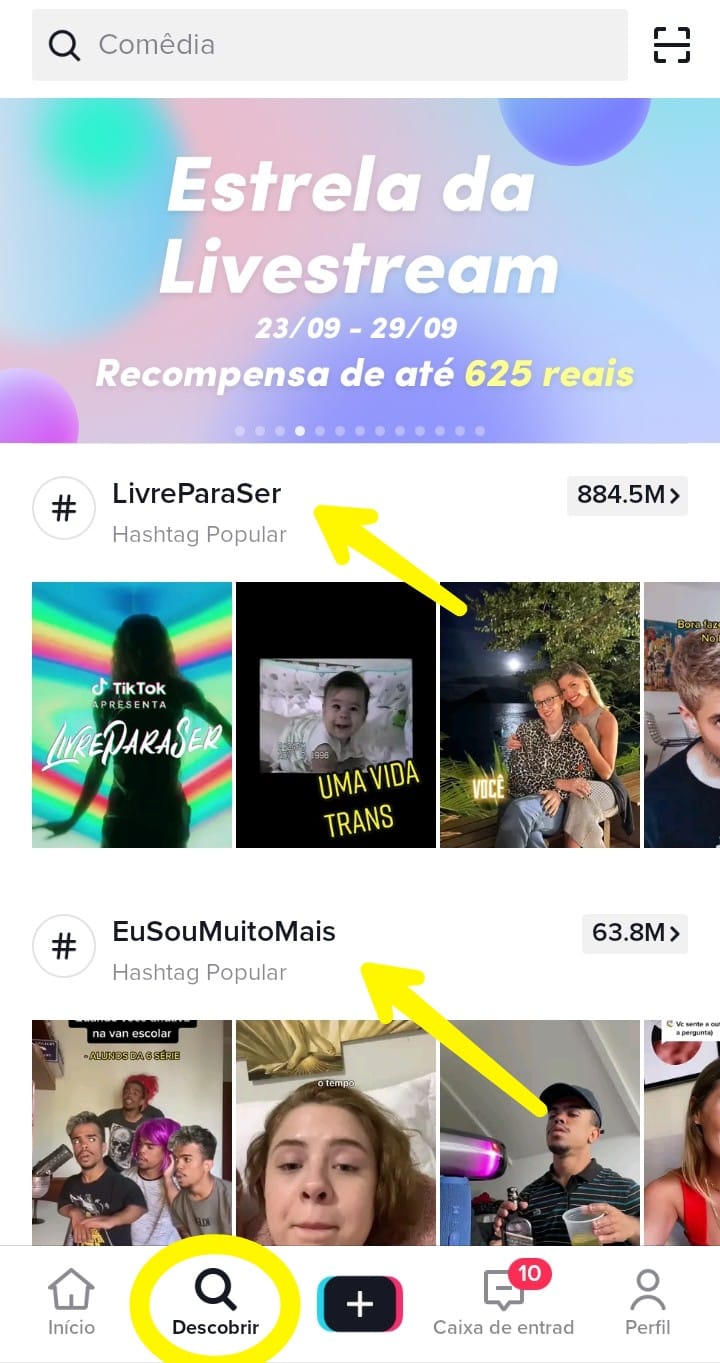Open the Estrela da Livestream banner
This screenshot has width=720, height=1363.
point(360,270)
